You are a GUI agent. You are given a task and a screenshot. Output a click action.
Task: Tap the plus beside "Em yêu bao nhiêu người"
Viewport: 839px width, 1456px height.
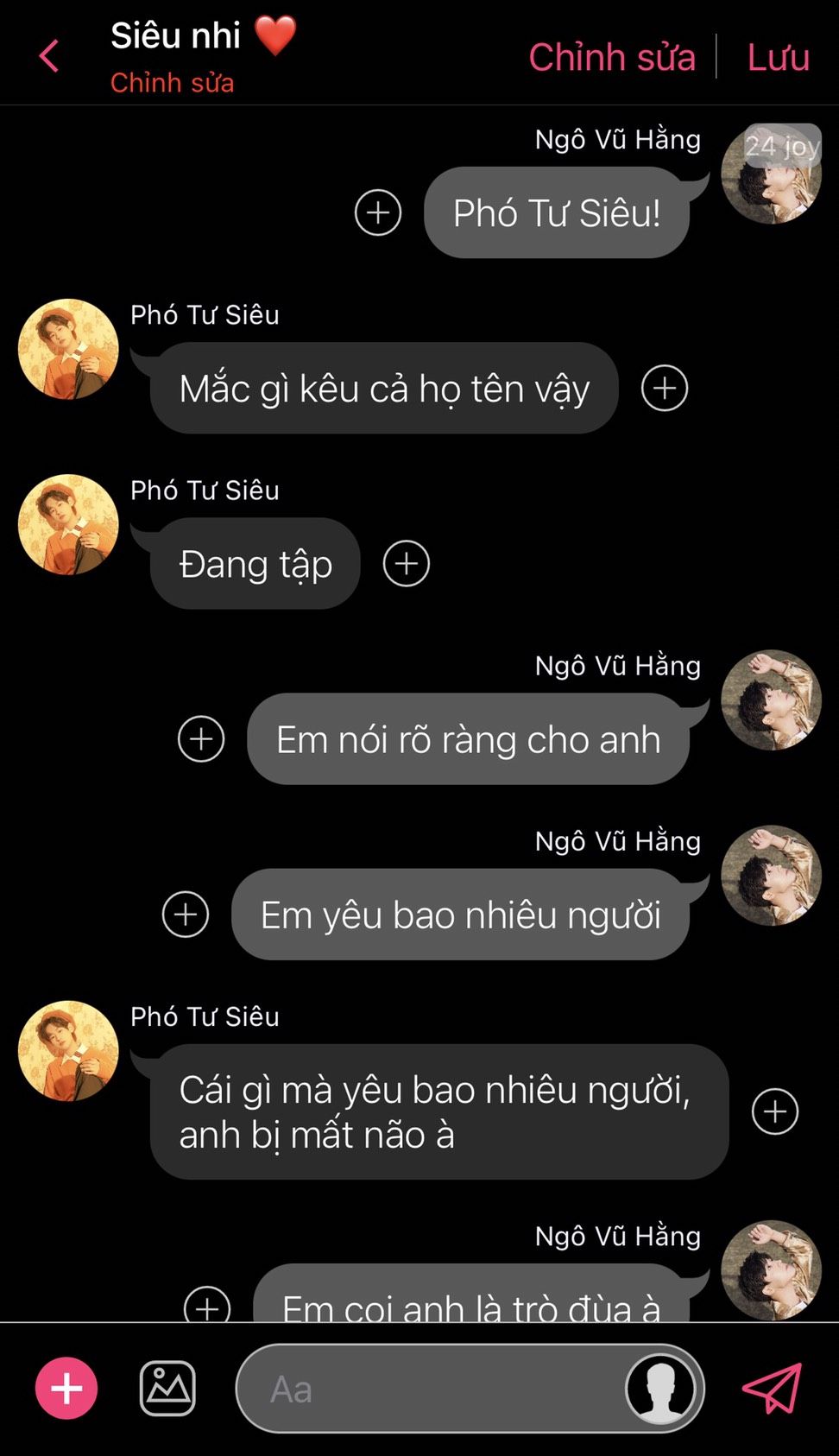click(186, 915)
